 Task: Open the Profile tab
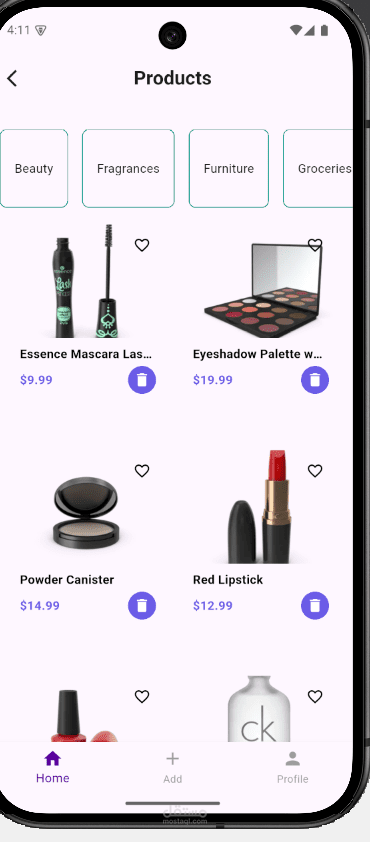point(293,768)
